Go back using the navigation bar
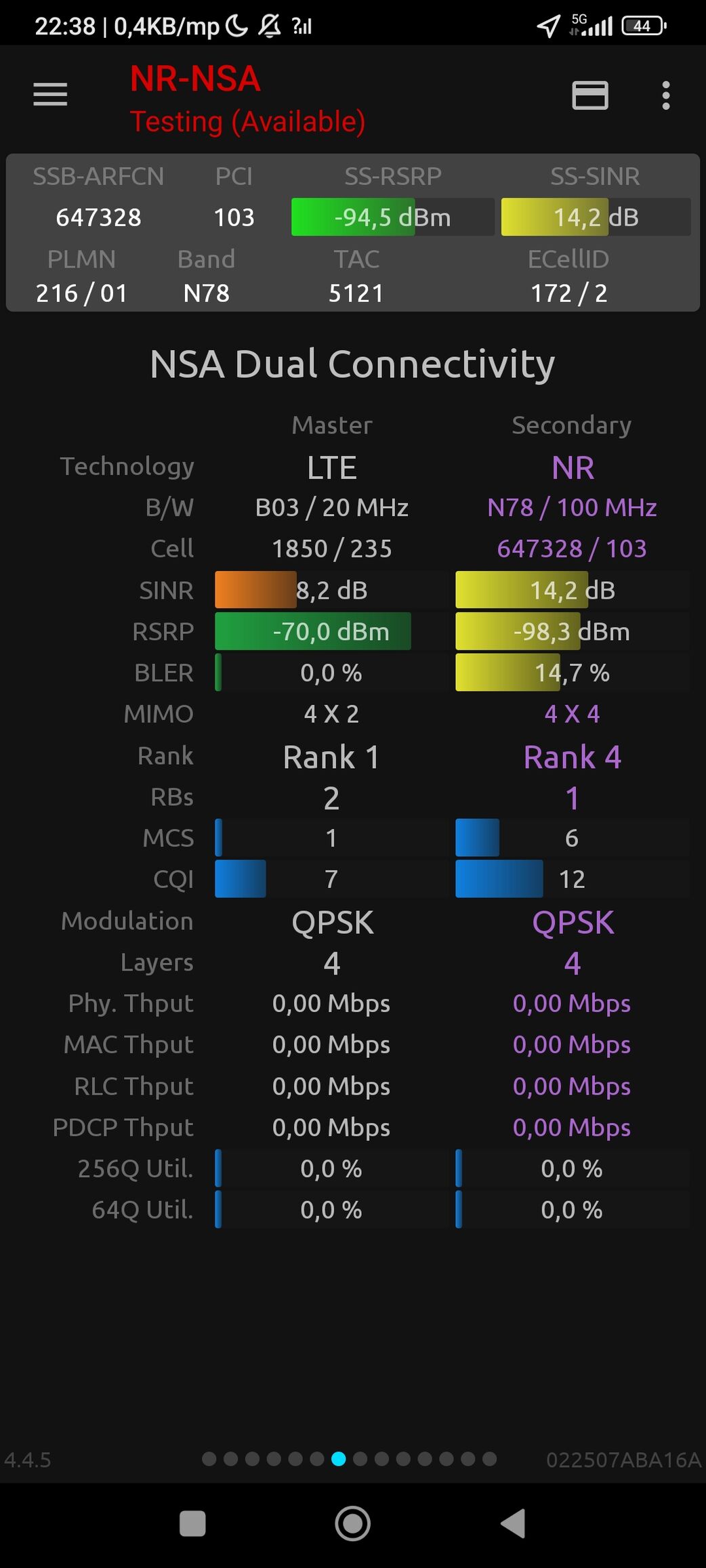The image size is (706, 1568). coord(513,1524)
